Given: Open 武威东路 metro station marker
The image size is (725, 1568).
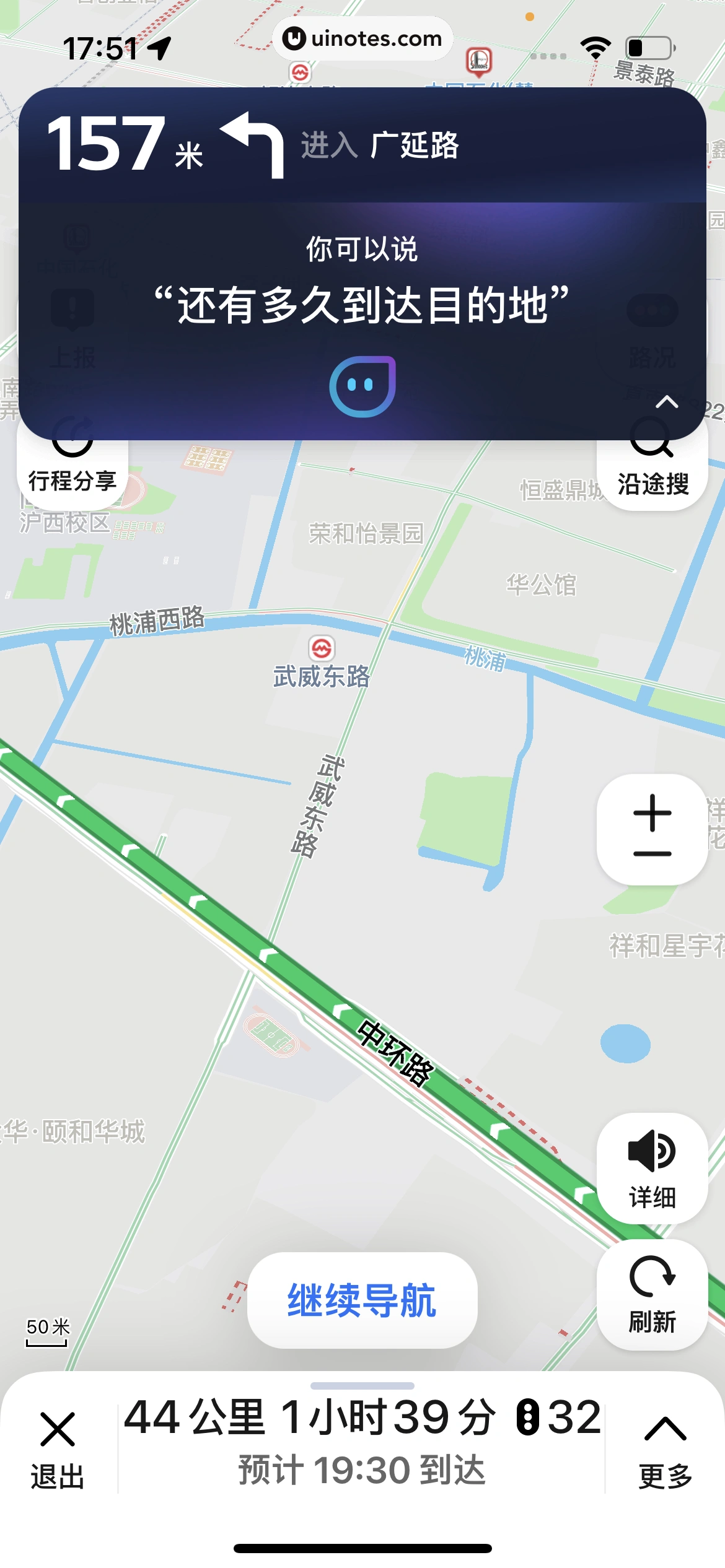Looking at the screenshot, I should click(x=322, y=648).
